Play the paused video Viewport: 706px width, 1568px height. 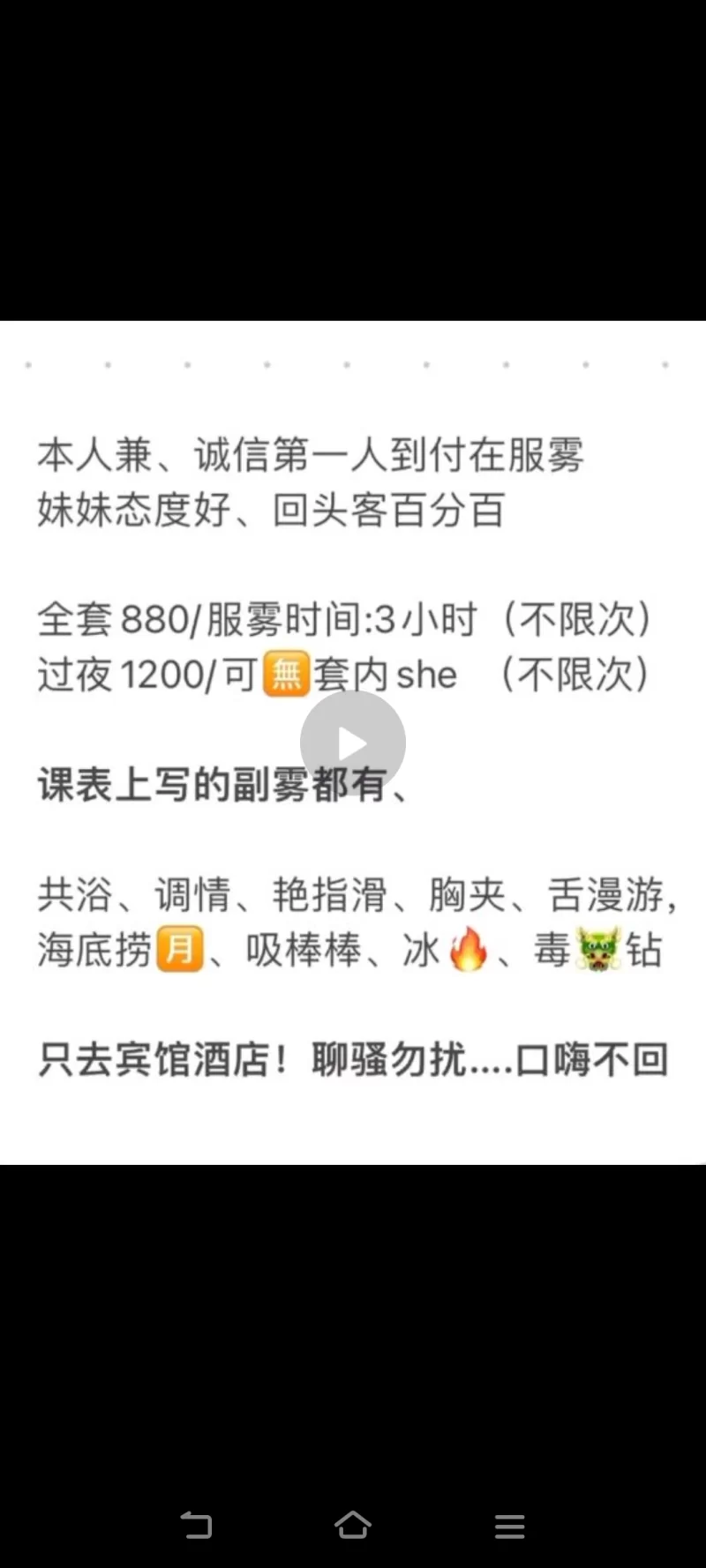353,743
